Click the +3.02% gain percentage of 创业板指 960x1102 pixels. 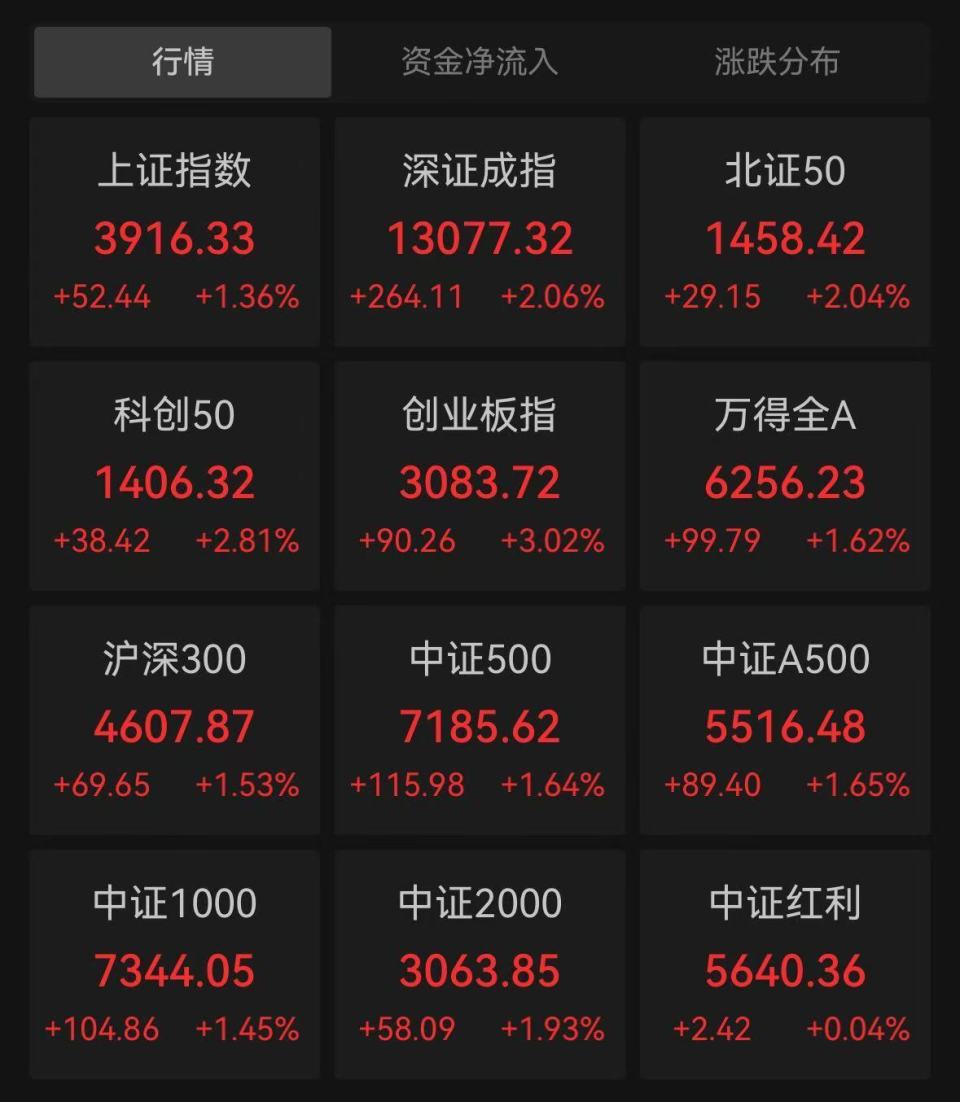click(x=551, y=541)
